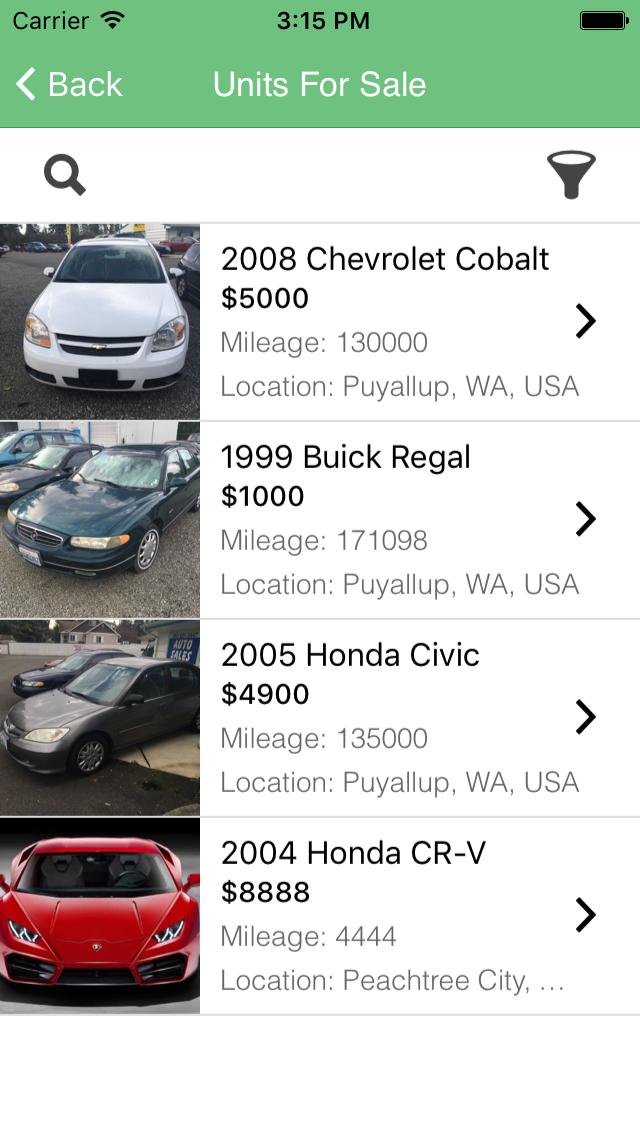The height and width of the screenshot is (1136, 640).
Task: Open the search magnifier icon
Action: tap(65, 175)
